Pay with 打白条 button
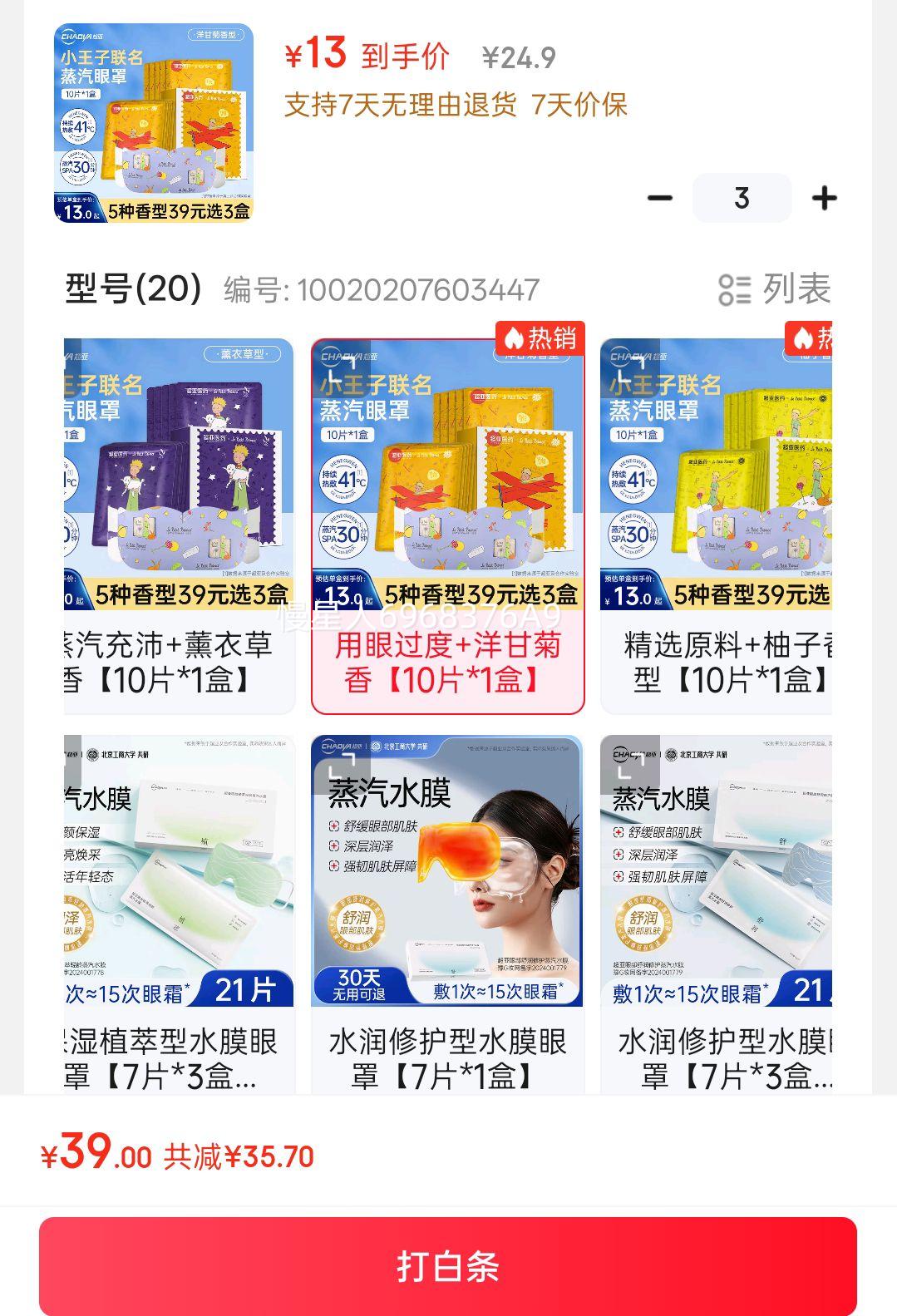Viewport: 897px width, 1316px height. tap(447, 1265)
